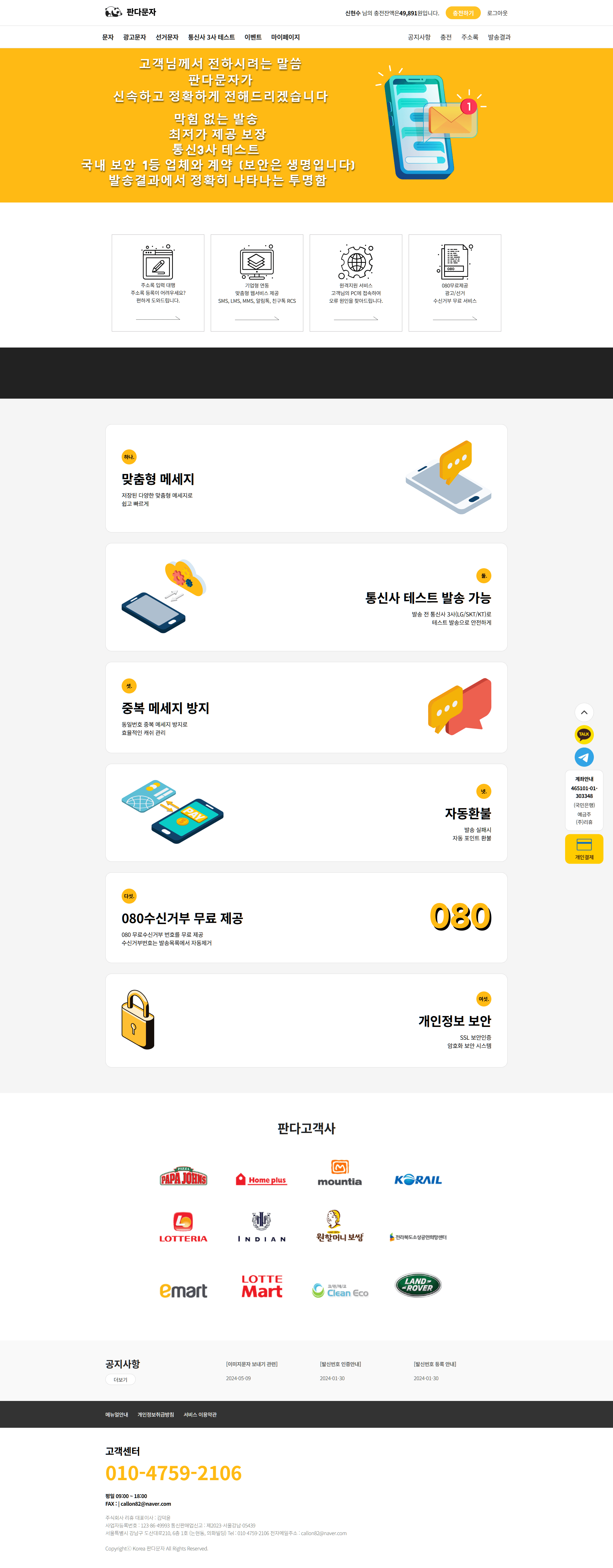The height and width of the screenshot is (1568, 613).
Task: Jump back to top with the up arrow
Action: click(584, 712)
